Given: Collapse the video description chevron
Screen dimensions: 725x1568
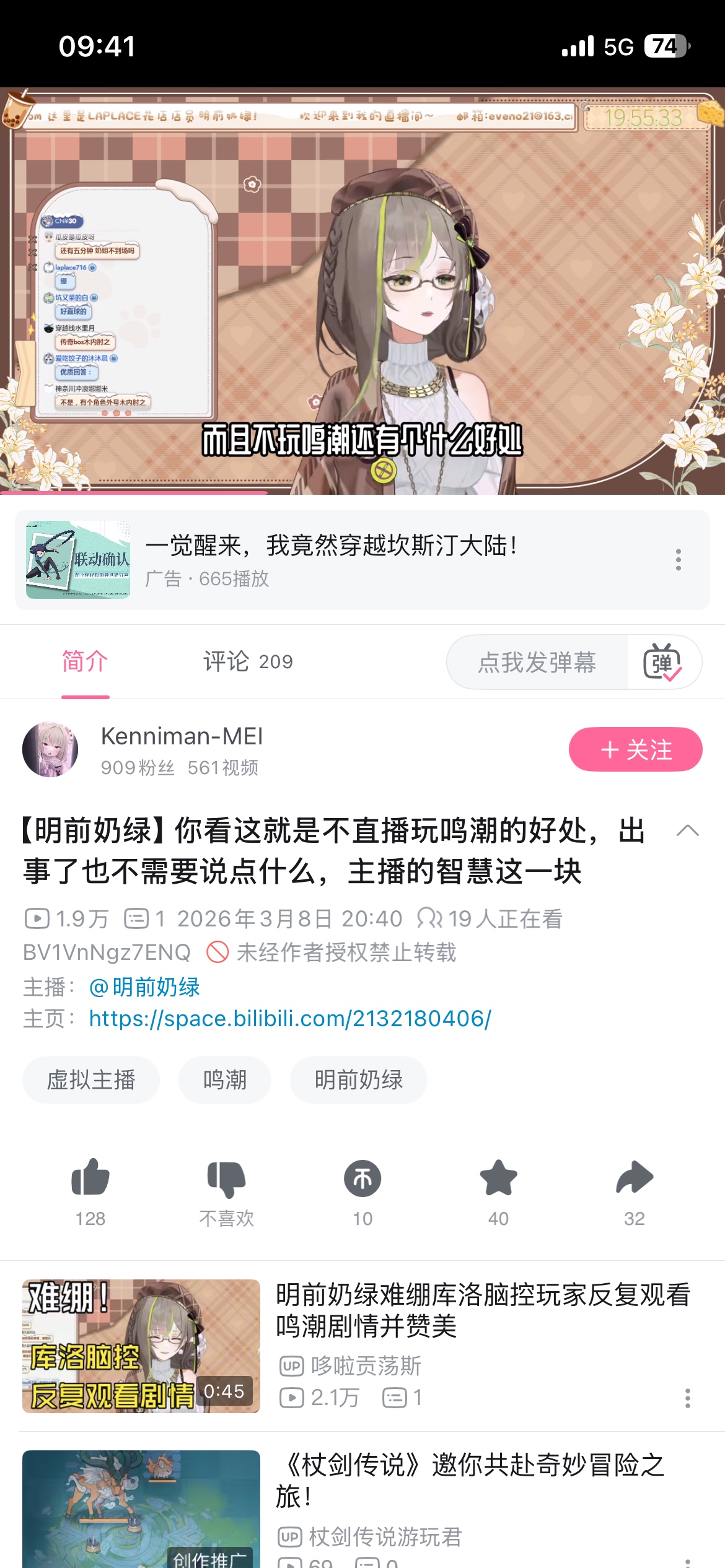Looking at the screenshot, I should pos(688,831).
